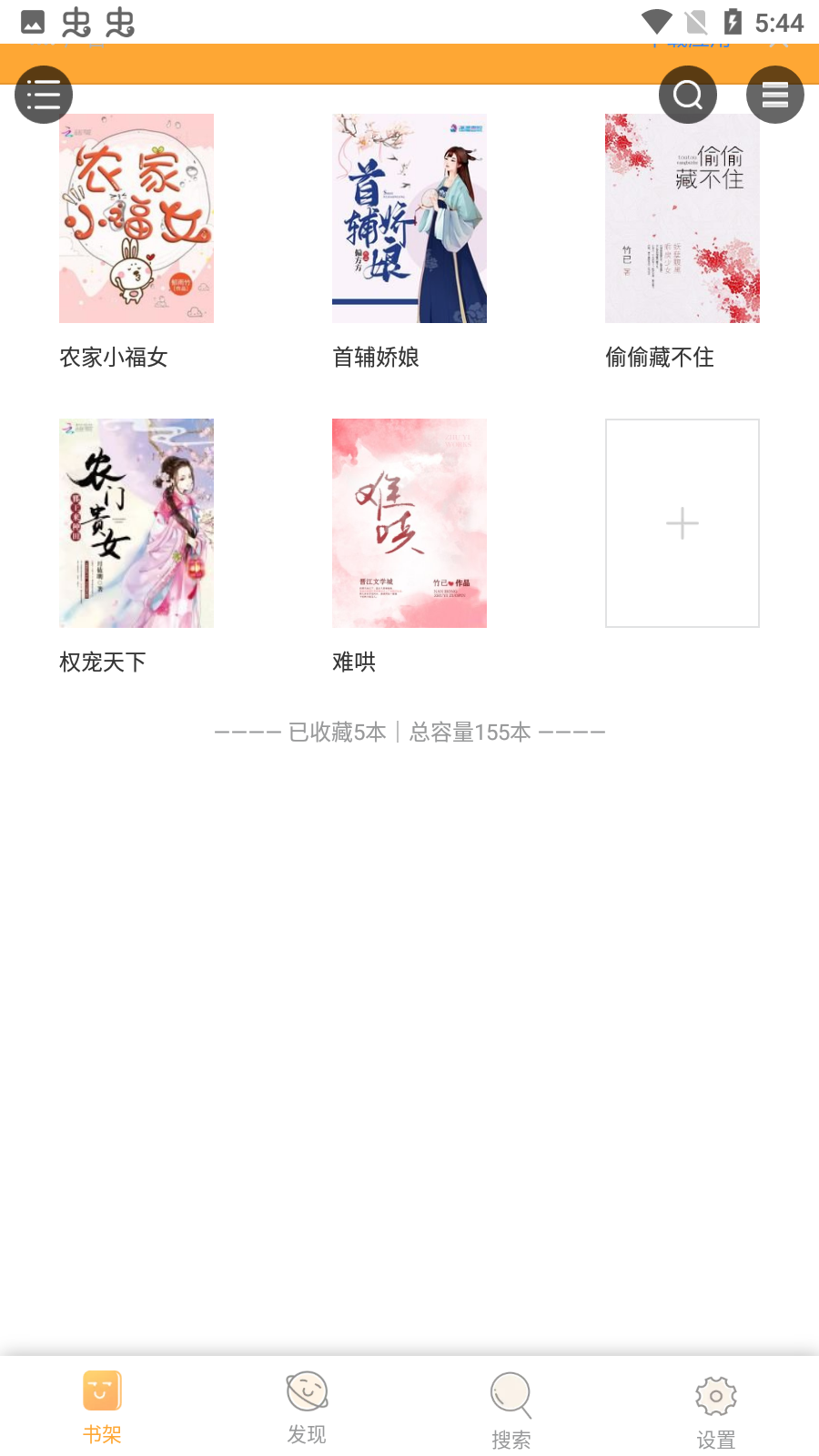Open the book 权宠天下
This screenshot has height=1456, width=819.
click(x=136, y=523)
